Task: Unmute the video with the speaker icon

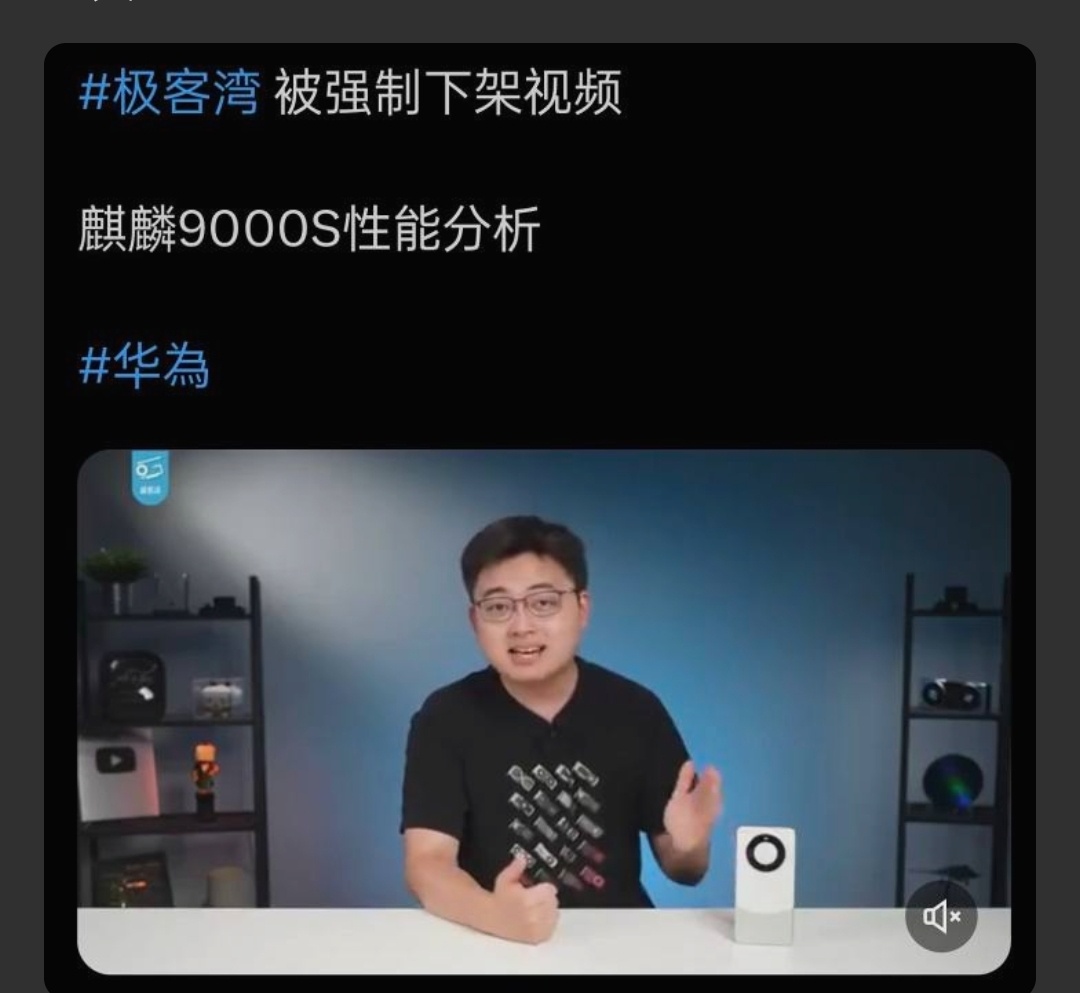Action: click(940, 916)
